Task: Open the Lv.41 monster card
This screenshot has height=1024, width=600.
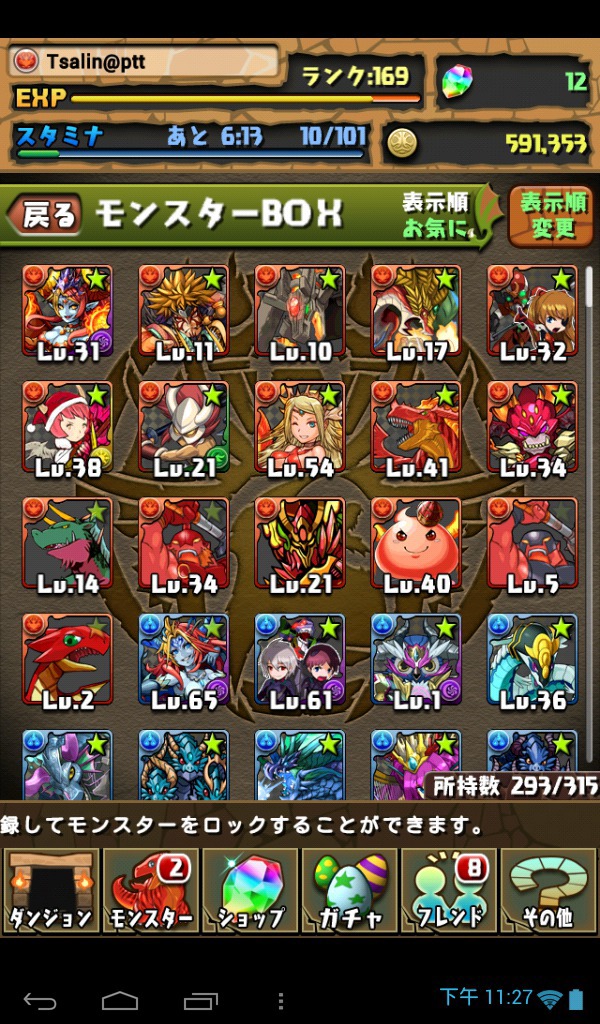Action: (x=416, y=427)
